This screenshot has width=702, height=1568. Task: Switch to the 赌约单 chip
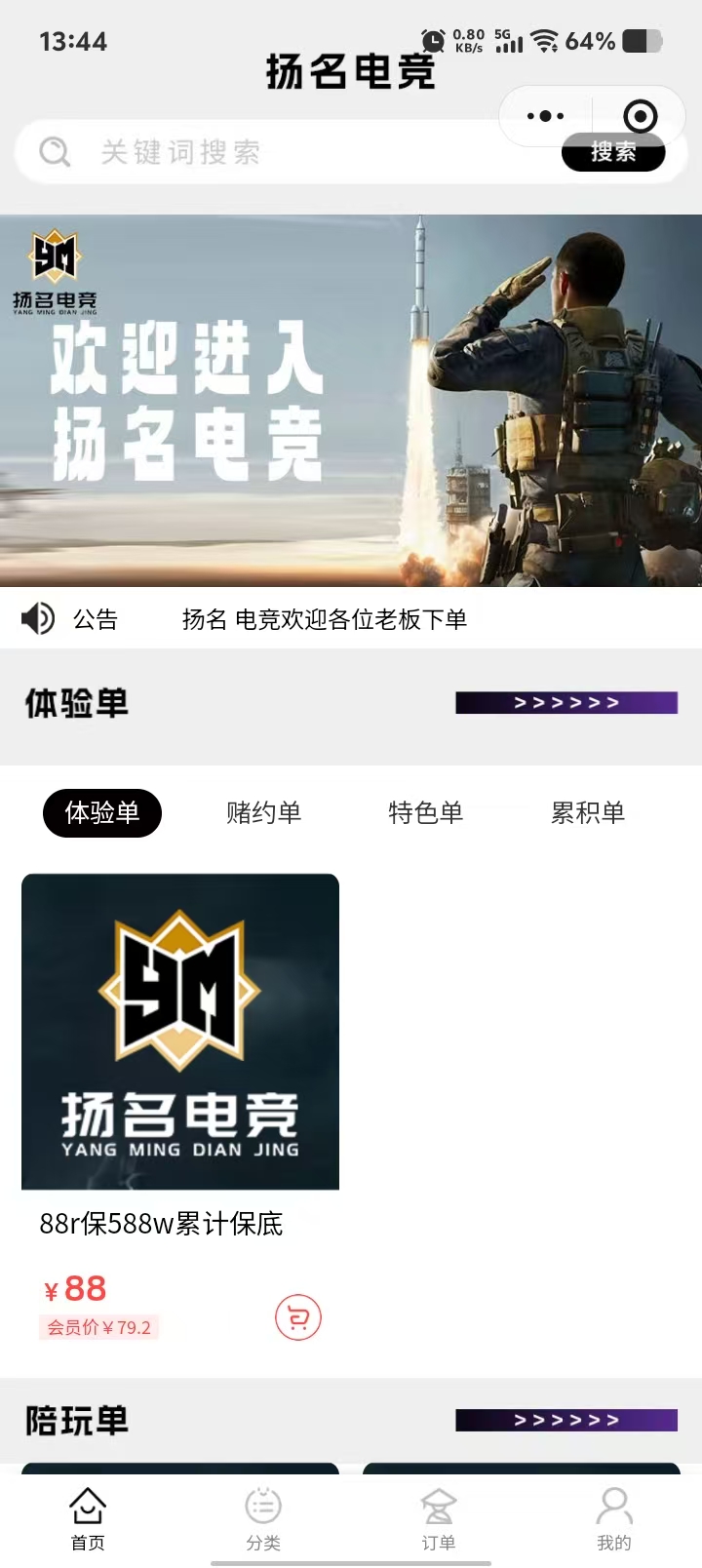(x=263, y=812)
